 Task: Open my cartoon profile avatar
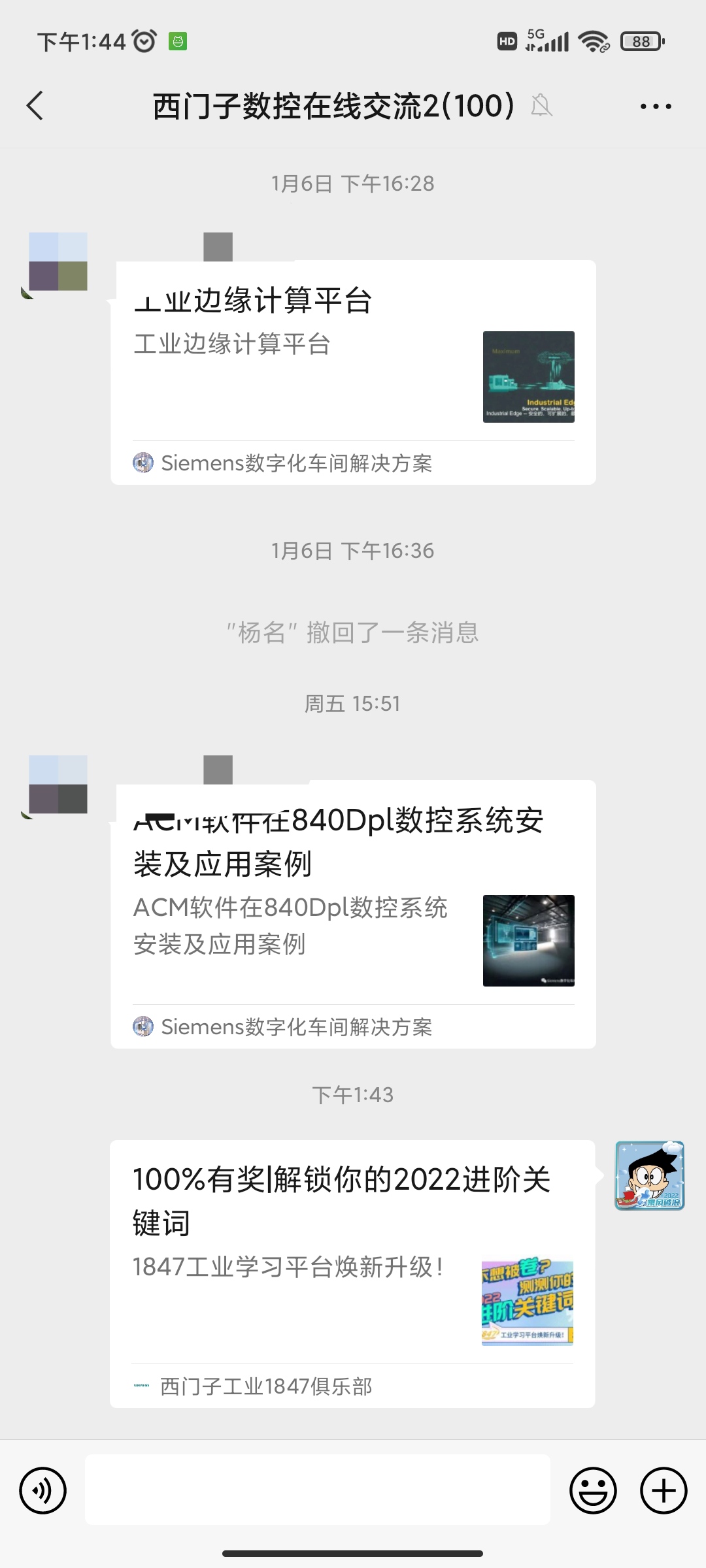[x=649, y=1175]
